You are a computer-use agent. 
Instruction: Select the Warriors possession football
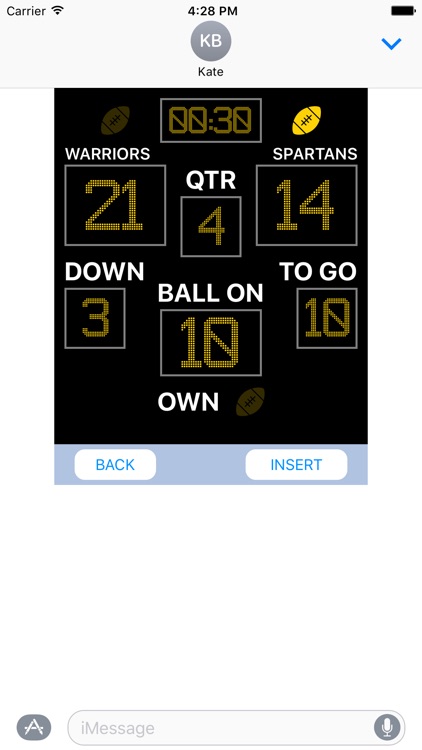pyautogui.click(x=115, y=120)
